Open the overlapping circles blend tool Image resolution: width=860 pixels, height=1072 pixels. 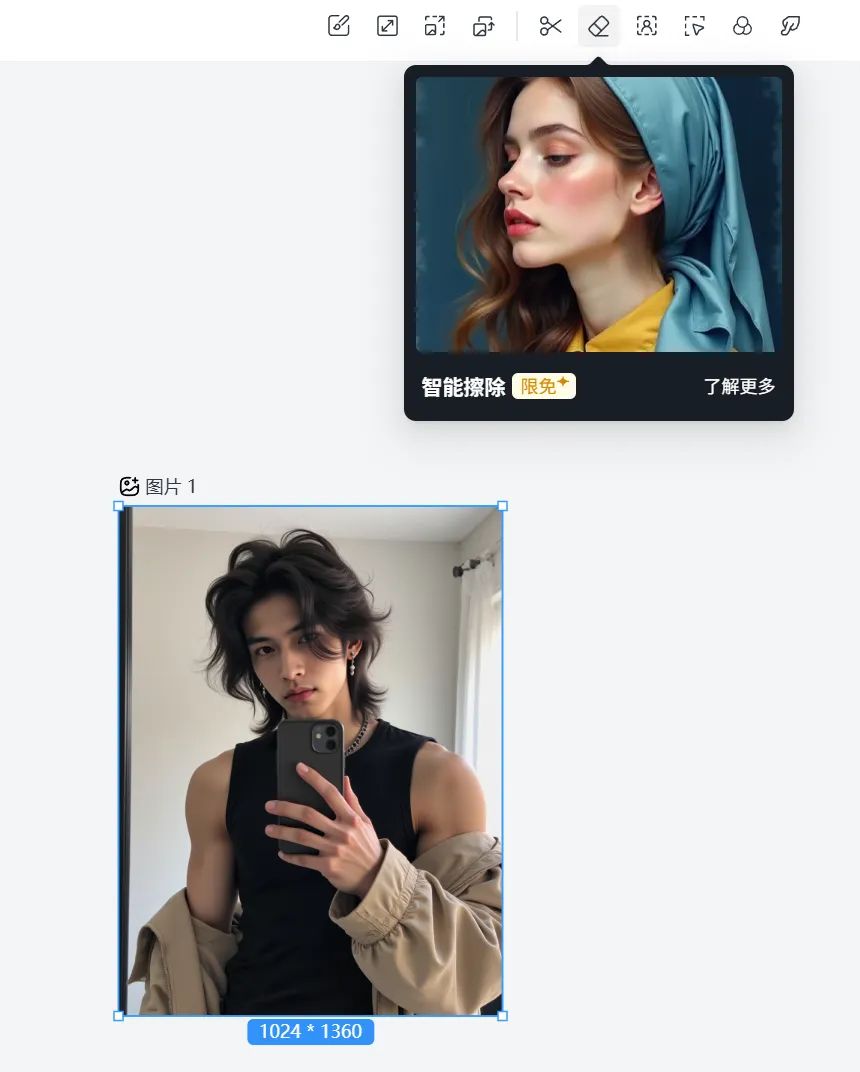click(742, 26)
